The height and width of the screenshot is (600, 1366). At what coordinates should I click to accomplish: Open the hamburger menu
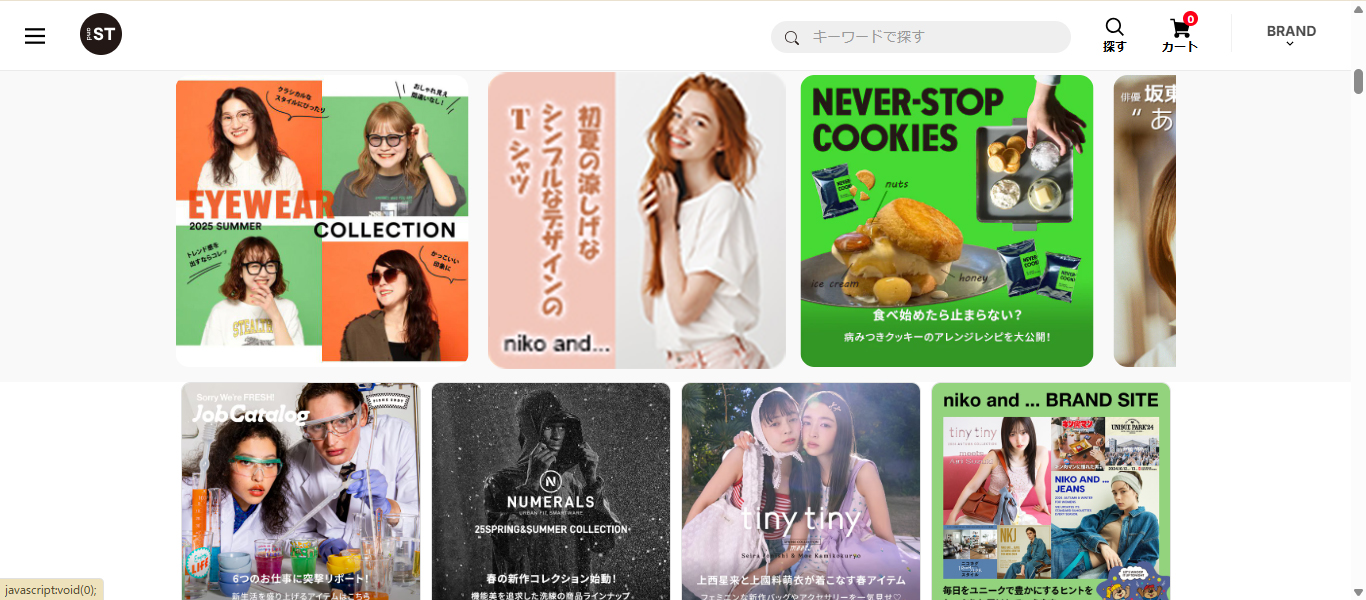tap(35, 36)
